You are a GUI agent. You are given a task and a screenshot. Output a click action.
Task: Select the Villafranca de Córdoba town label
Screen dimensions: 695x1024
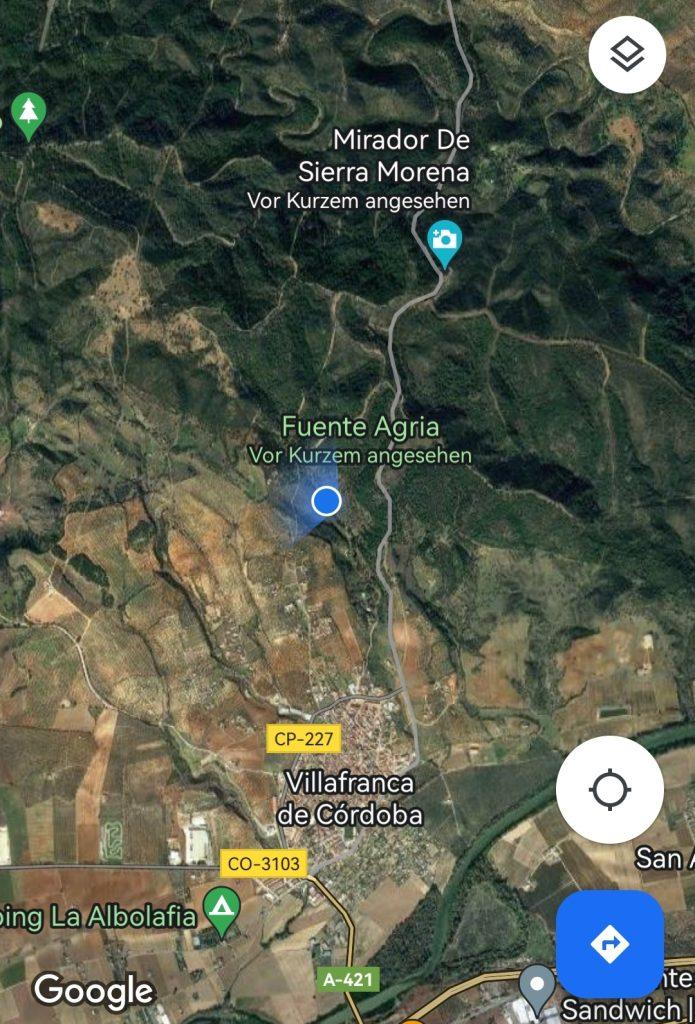[349, 797]
